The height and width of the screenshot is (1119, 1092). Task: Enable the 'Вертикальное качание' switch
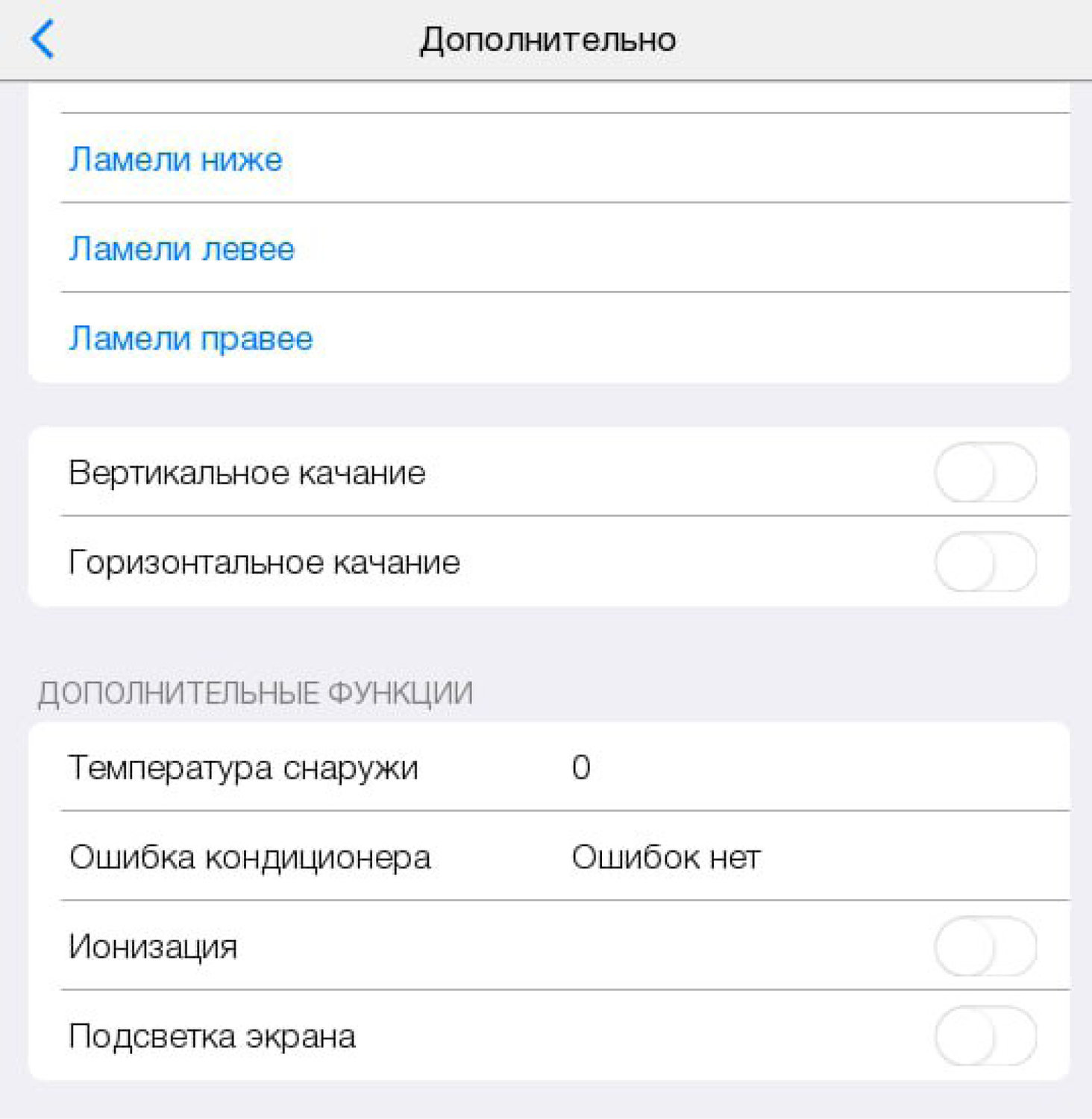point(985,473)
